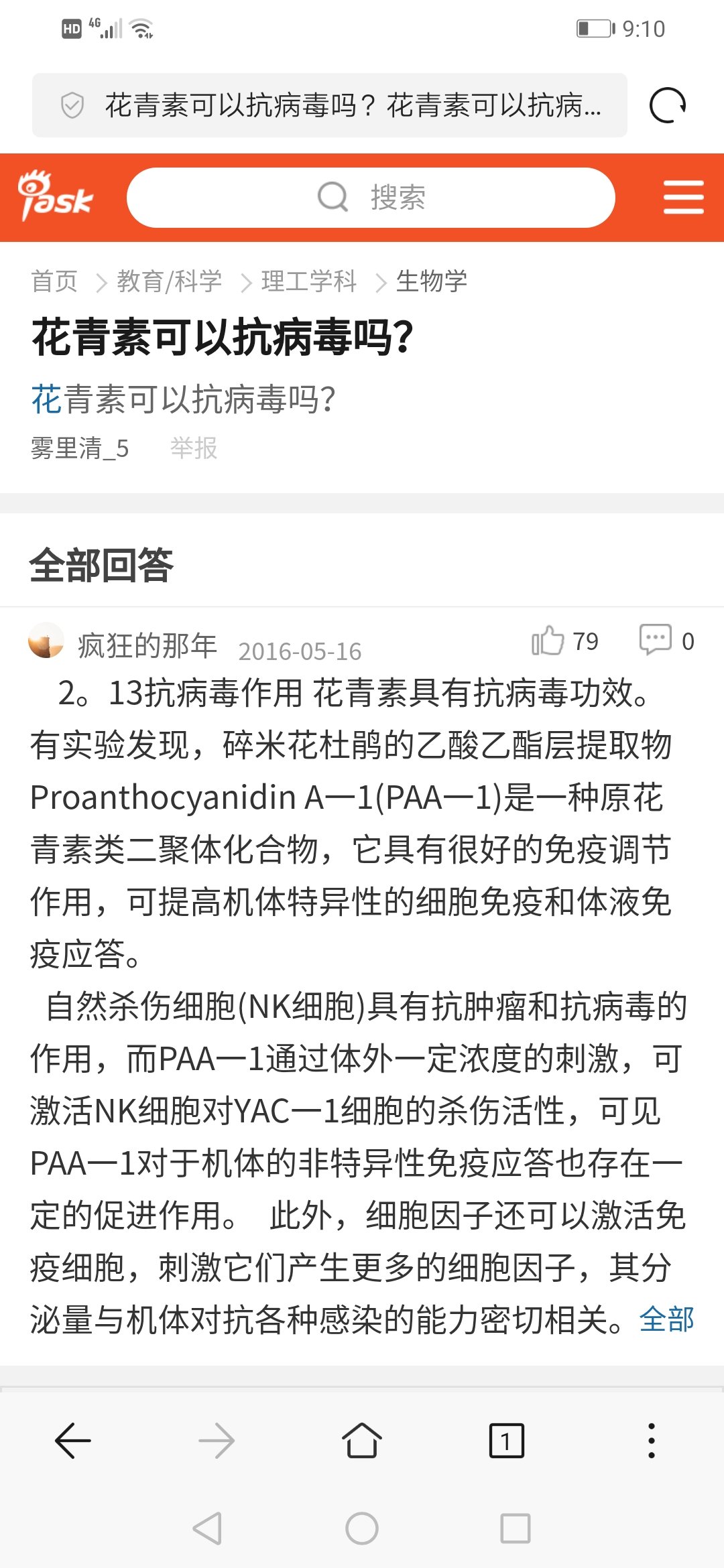
Task: Tap the browser address bar
Action: point(330,106)
